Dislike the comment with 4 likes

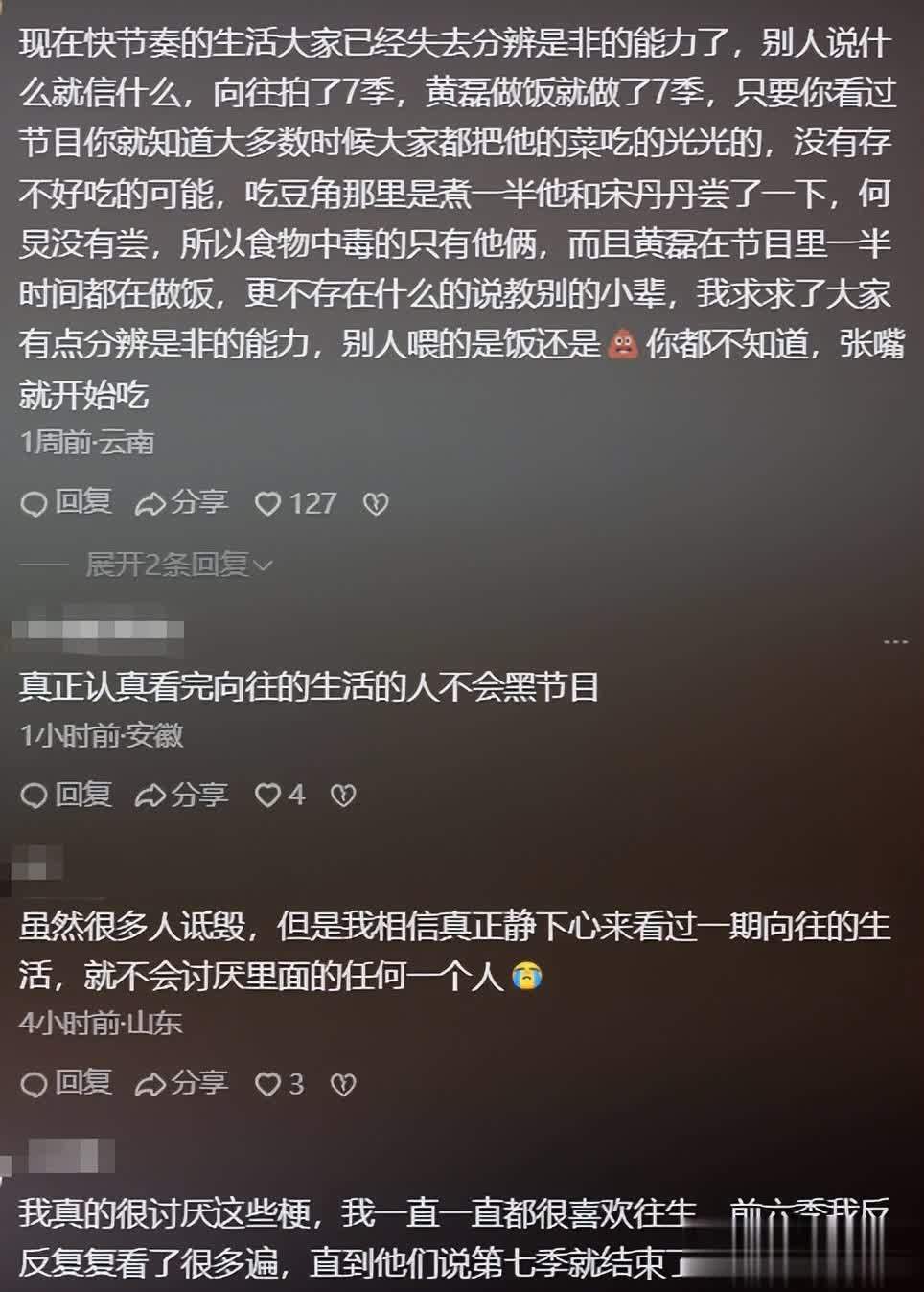click(343, 796)
